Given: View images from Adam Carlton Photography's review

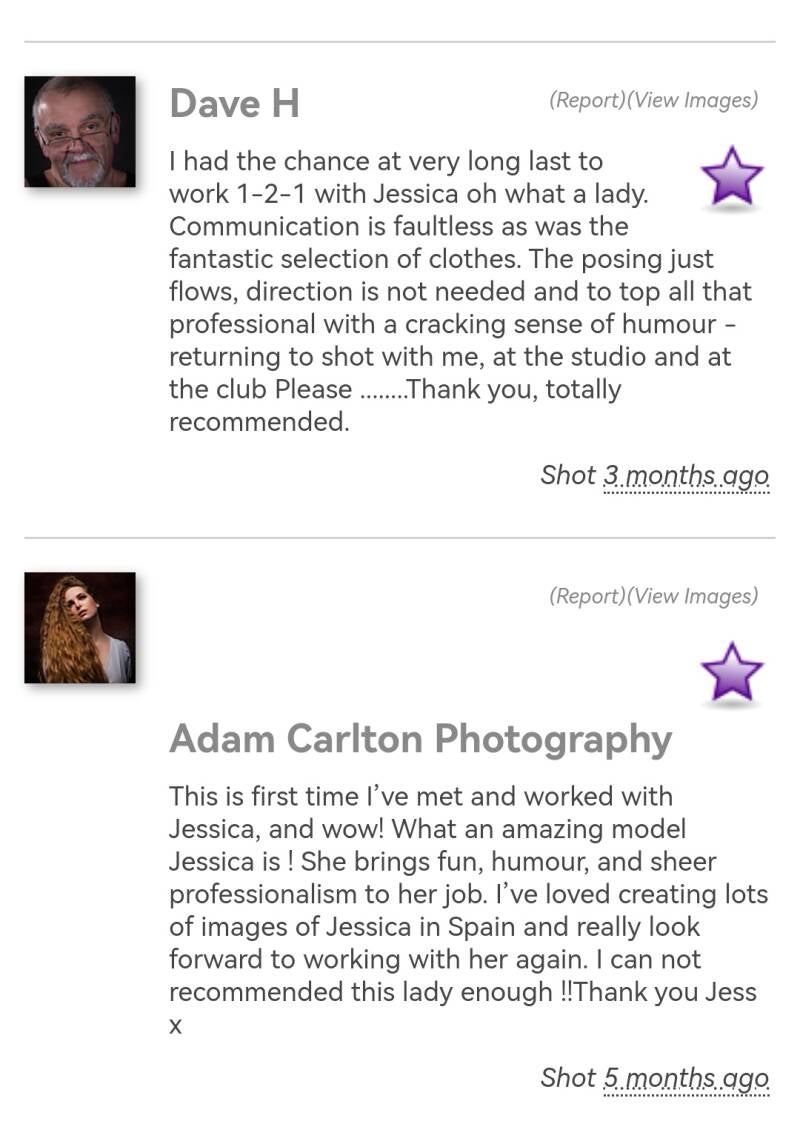Looking at the screenshot, I should click(693, 596).
